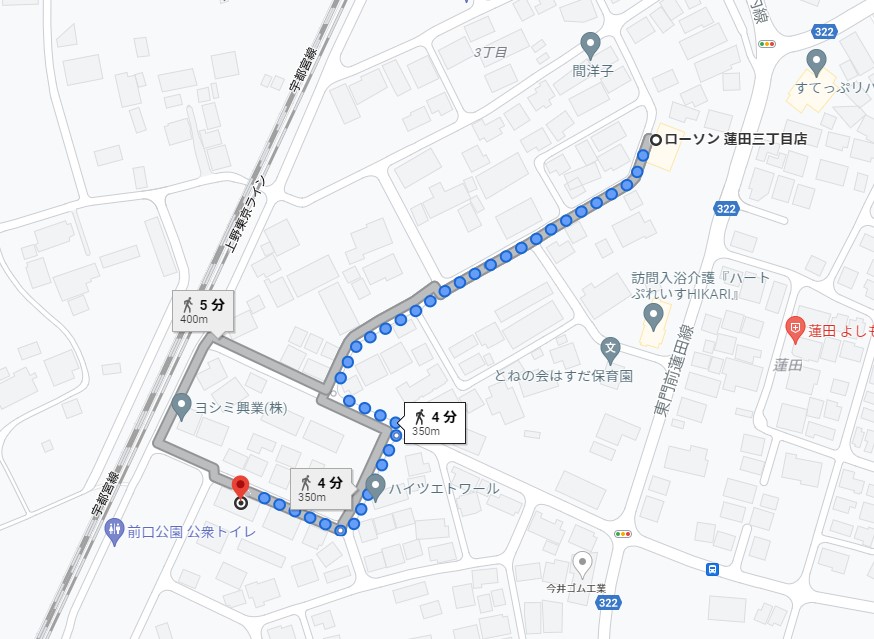Image resolution: width=874 pixels, height=639 pixels.
Task: Open the 間洋子 place marker
Action: [590, 45]
